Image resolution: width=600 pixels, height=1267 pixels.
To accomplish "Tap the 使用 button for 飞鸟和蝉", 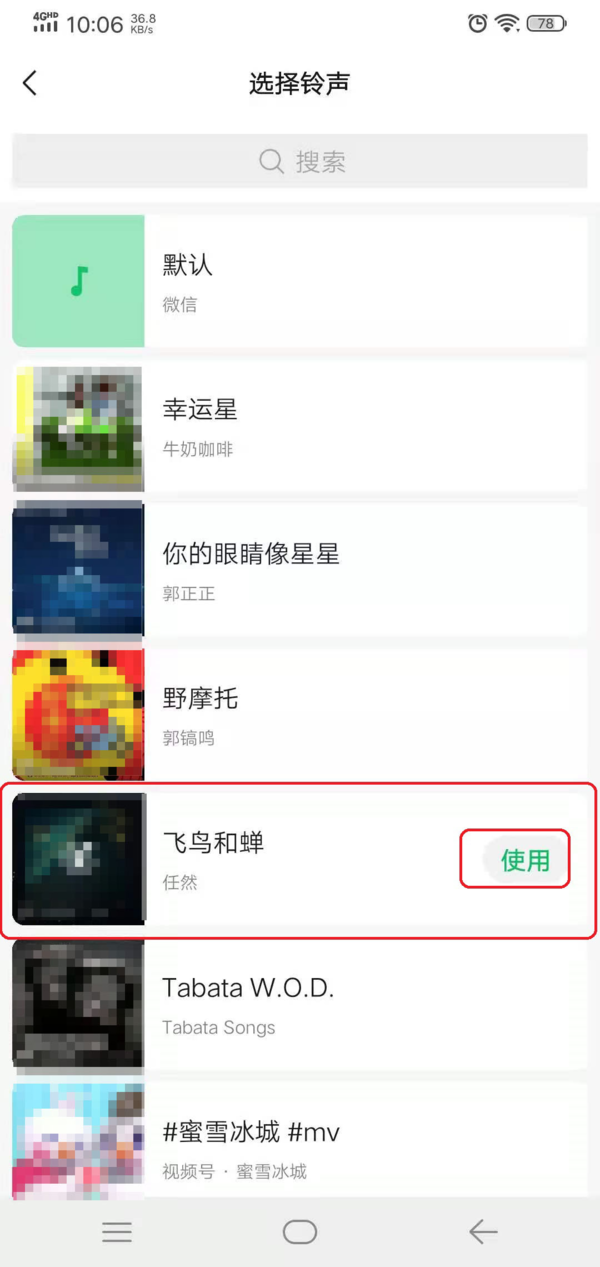I will (x=523, y=859).
